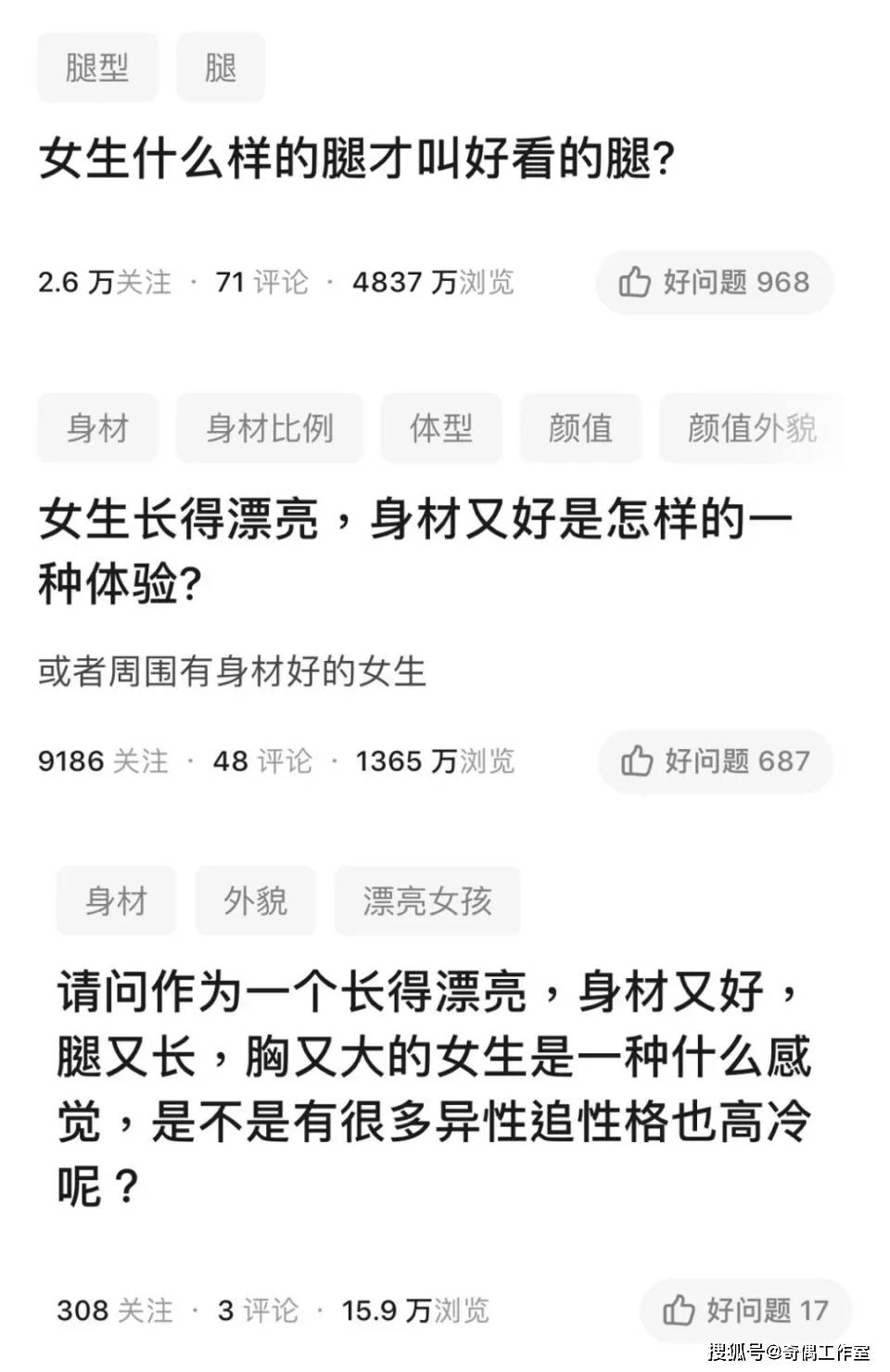
Task: Click the thumbs-up icon beside 好问题 968
Action: coord(634,283)
